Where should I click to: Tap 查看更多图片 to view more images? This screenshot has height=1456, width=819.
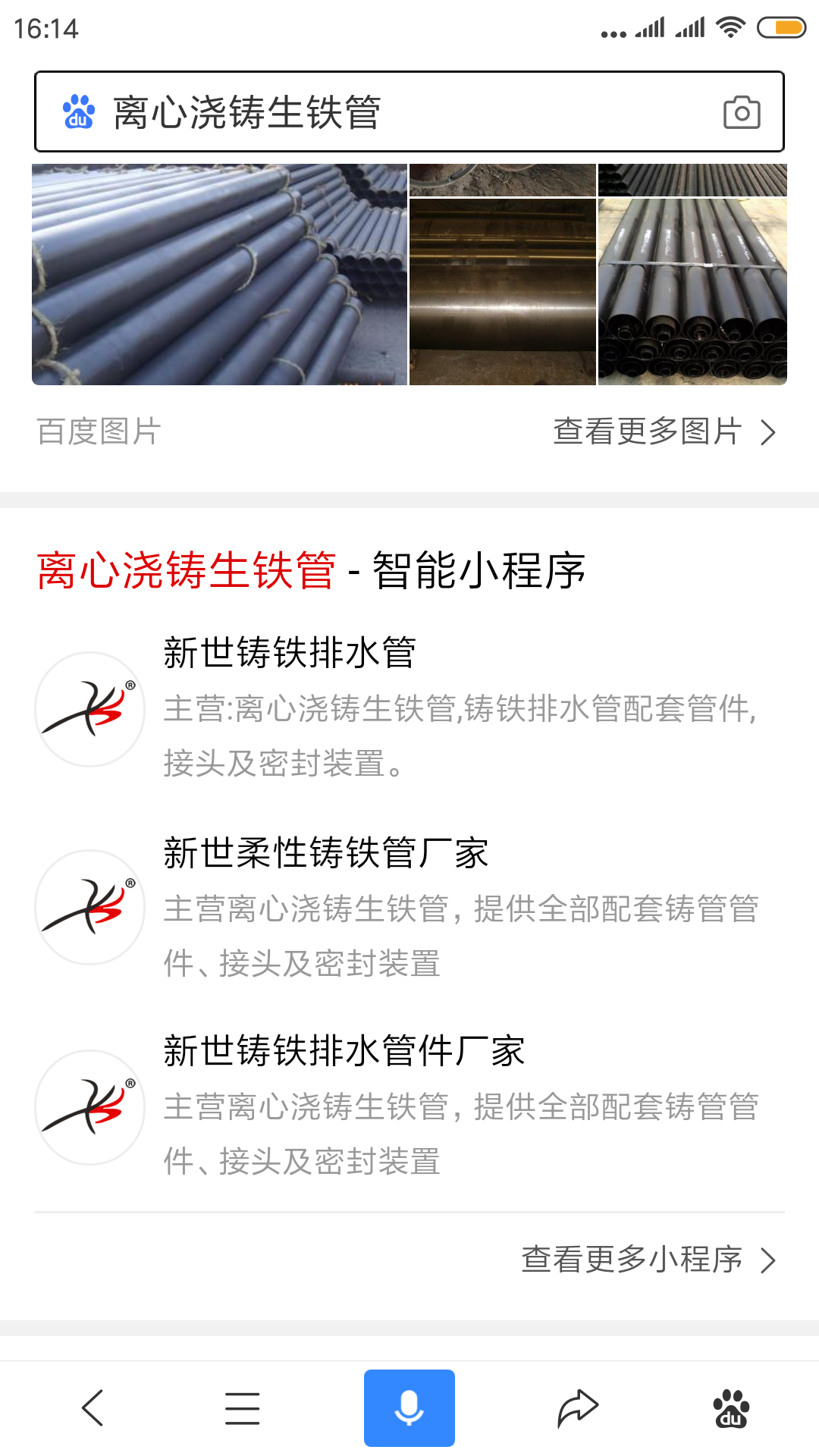[x=664, y=431]
